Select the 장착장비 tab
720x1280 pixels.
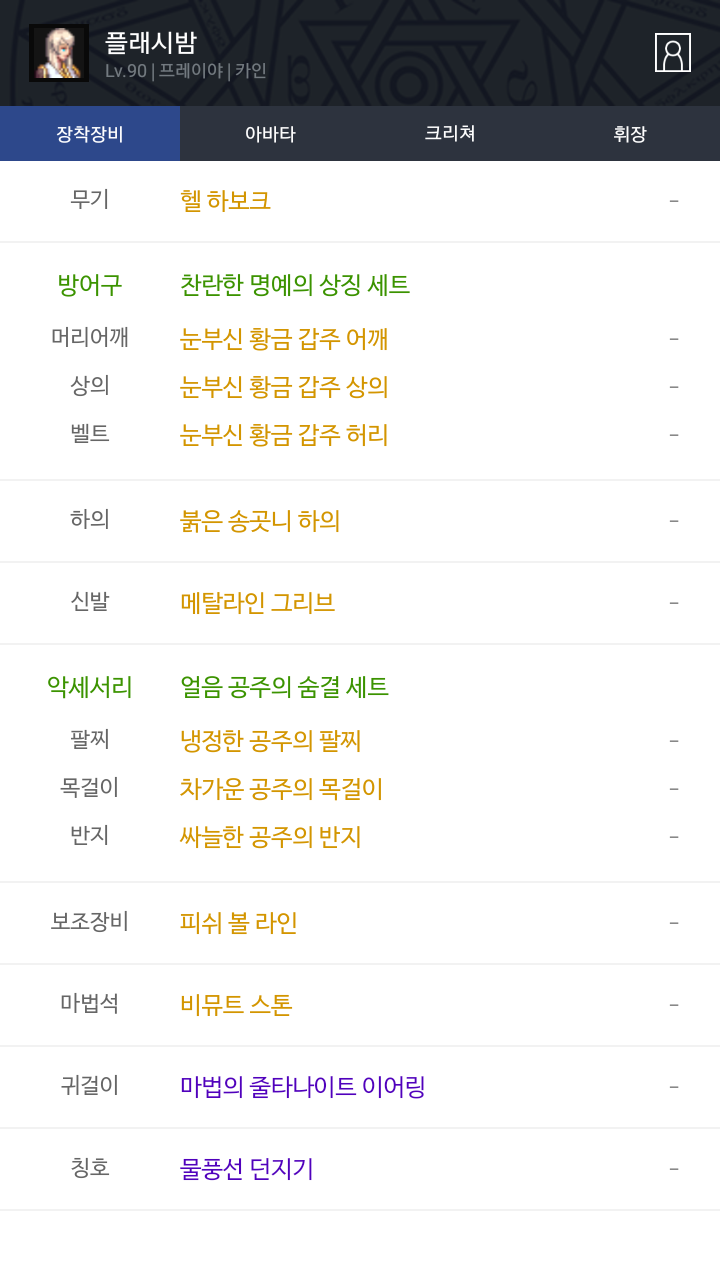pos(90,134)
